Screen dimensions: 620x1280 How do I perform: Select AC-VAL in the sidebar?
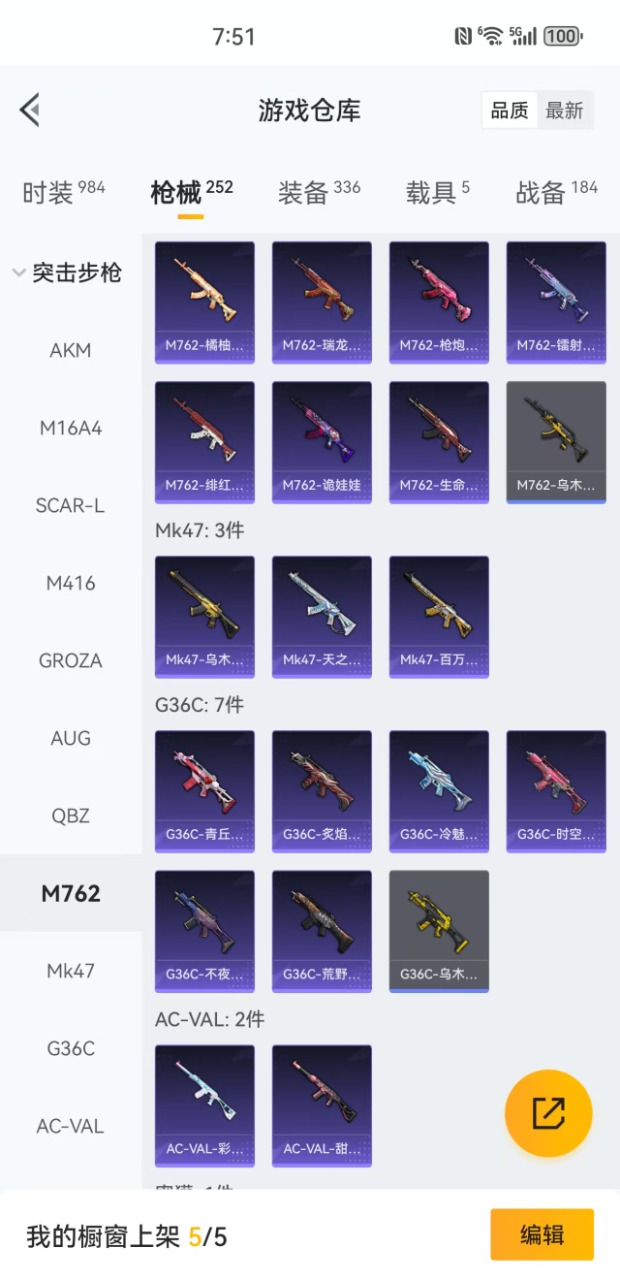pyautogui.click(x=70, y=1126)
